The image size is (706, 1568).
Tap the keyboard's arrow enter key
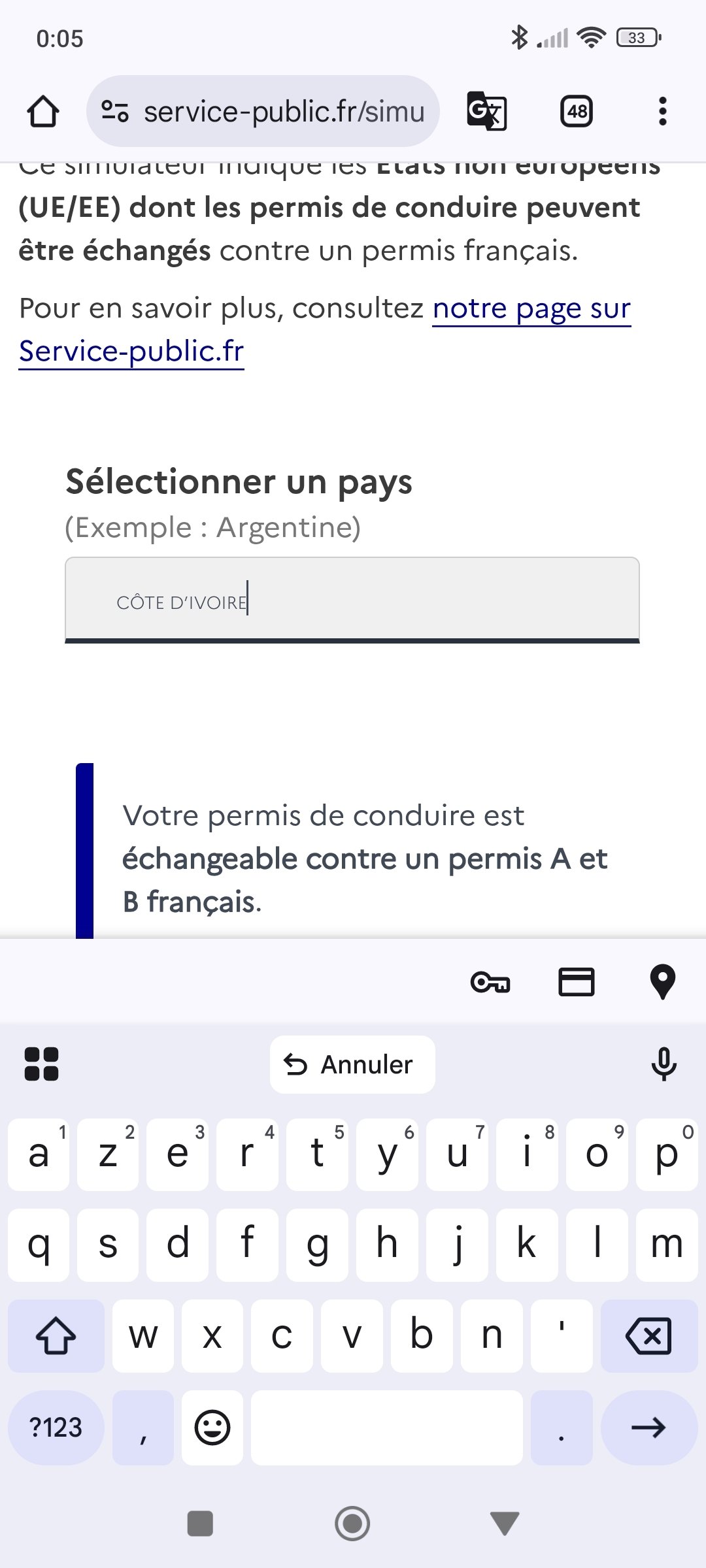pyautogui.click(x=649, y=1427)
